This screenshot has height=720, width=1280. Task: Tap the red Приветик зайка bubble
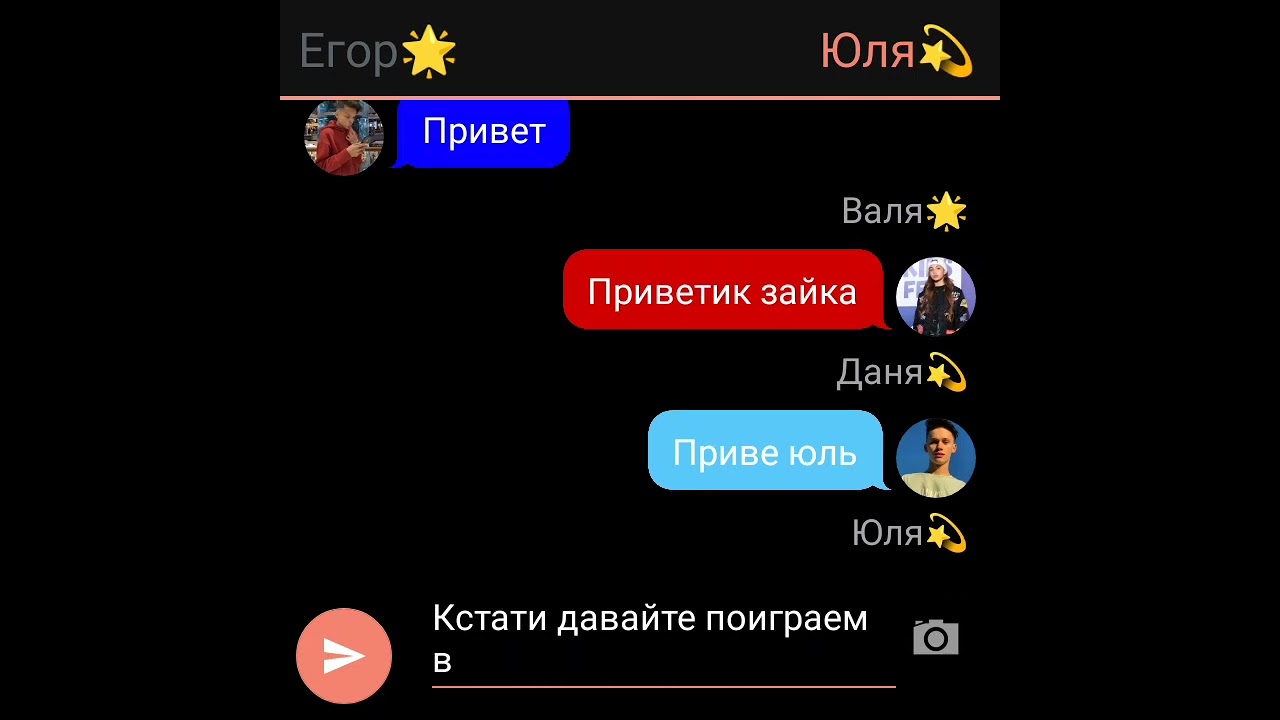(x=722, y=291)
